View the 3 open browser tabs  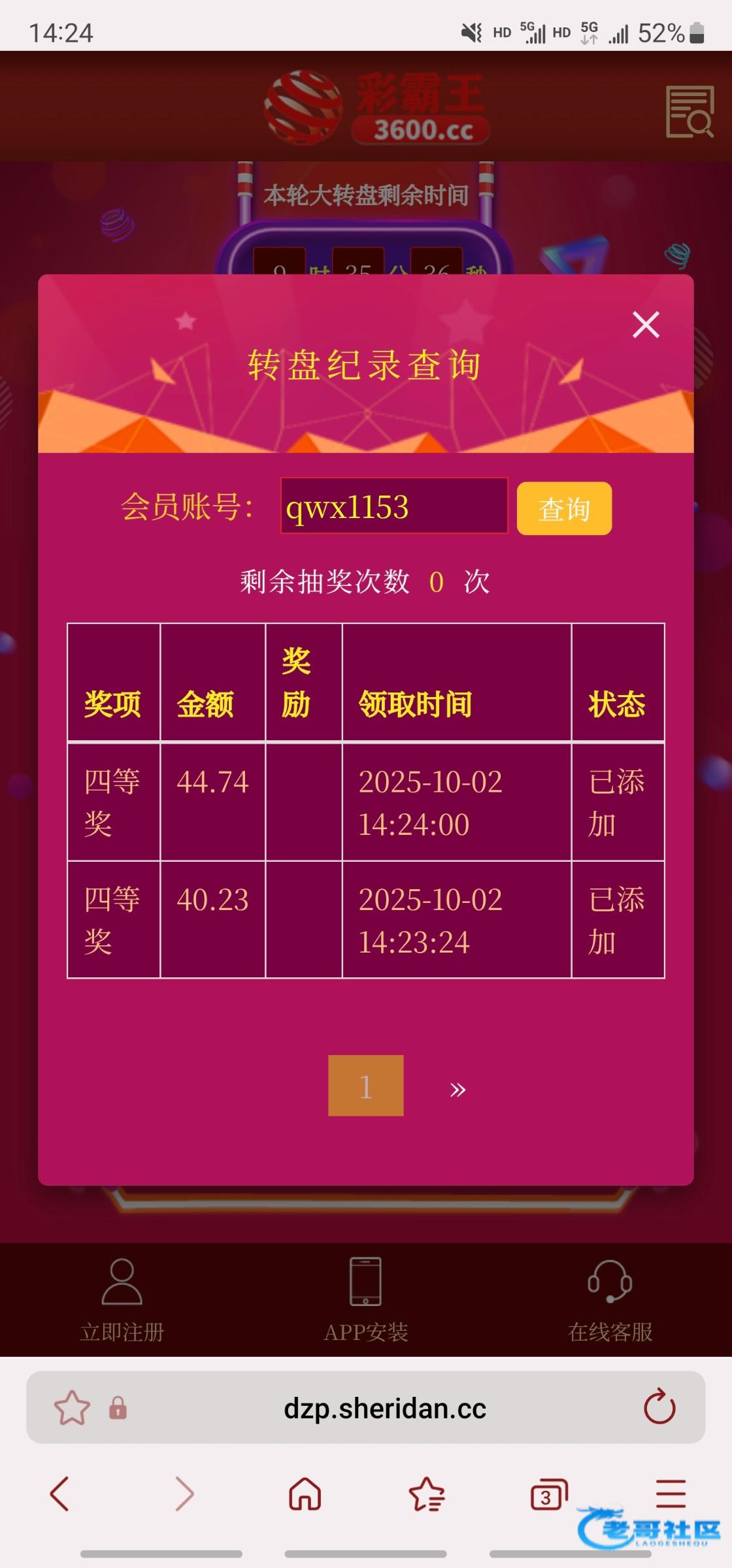click(548, 1494)
